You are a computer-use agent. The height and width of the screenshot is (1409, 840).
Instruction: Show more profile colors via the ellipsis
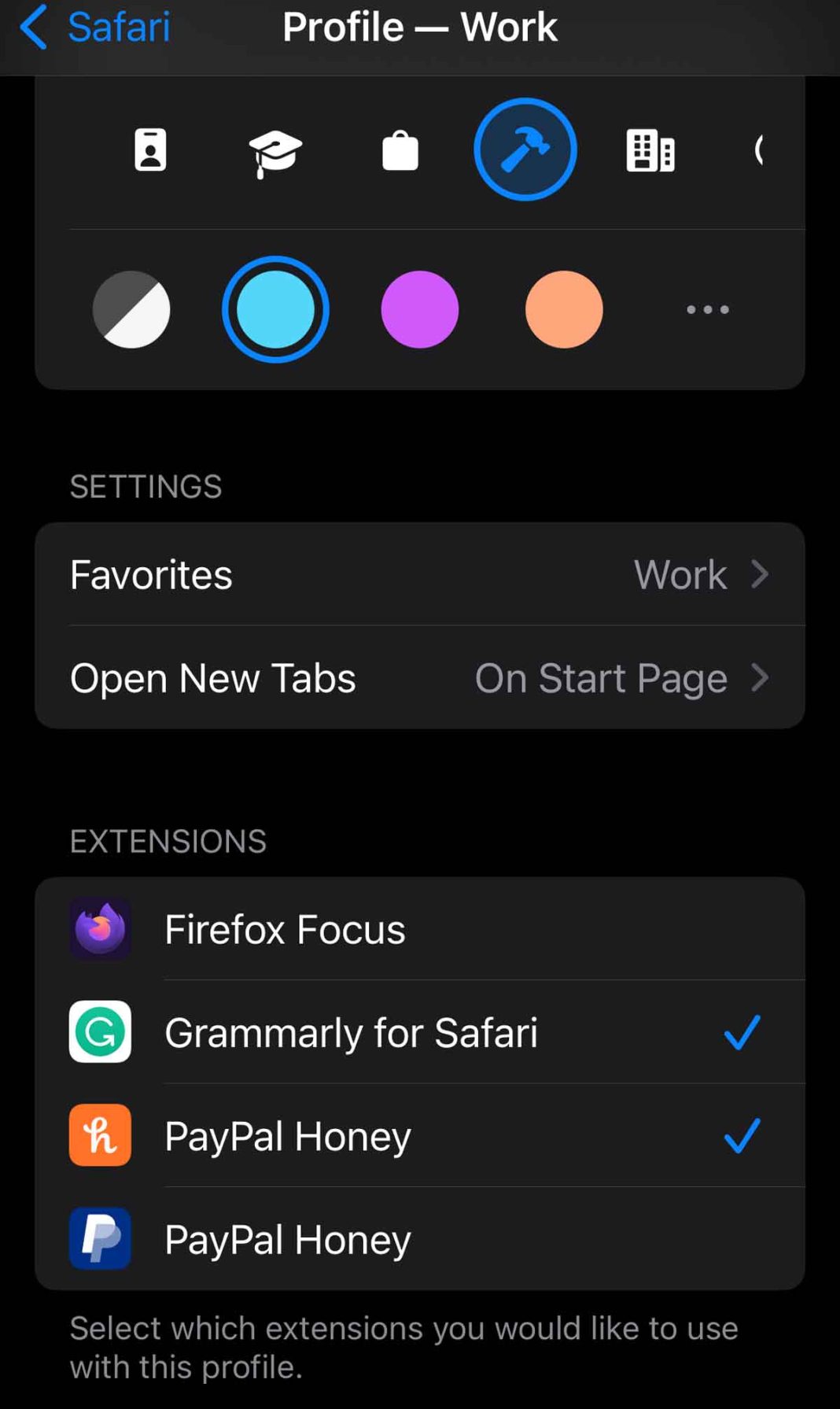pyautogui.click(x=706, y=309)
